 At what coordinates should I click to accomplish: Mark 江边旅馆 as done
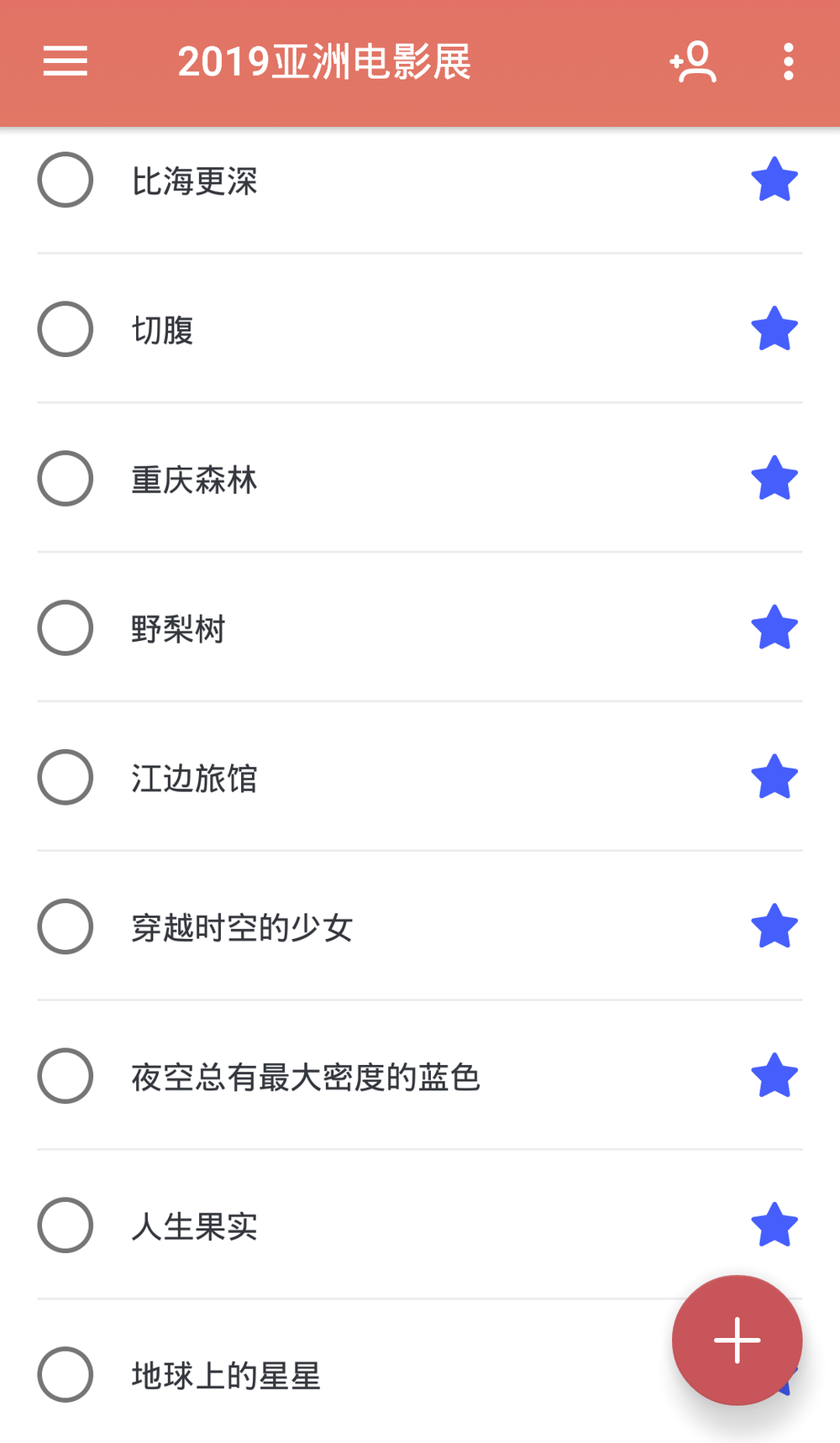[66, 777]
